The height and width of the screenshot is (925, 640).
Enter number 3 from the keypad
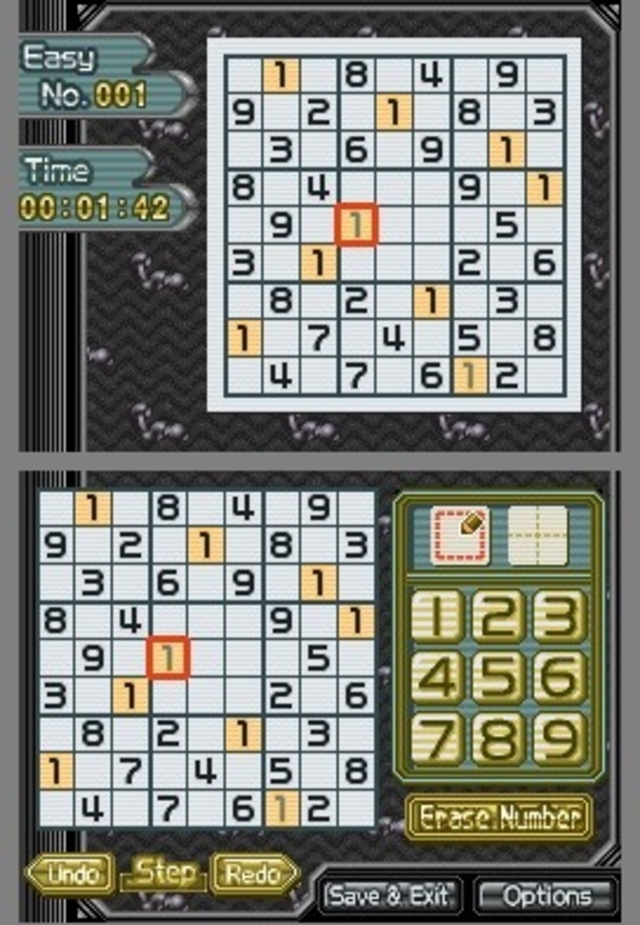559,618
